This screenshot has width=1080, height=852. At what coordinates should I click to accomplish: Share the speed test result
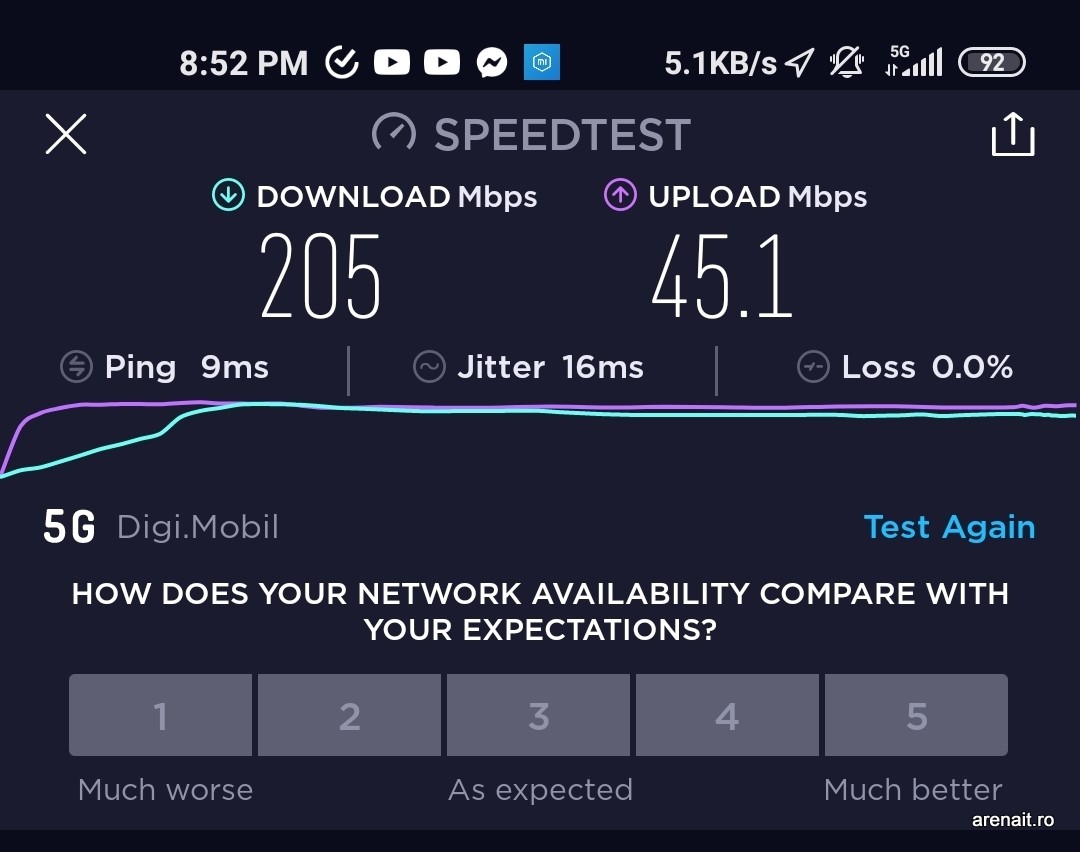pyautogui.click(x=1012, y=134)
